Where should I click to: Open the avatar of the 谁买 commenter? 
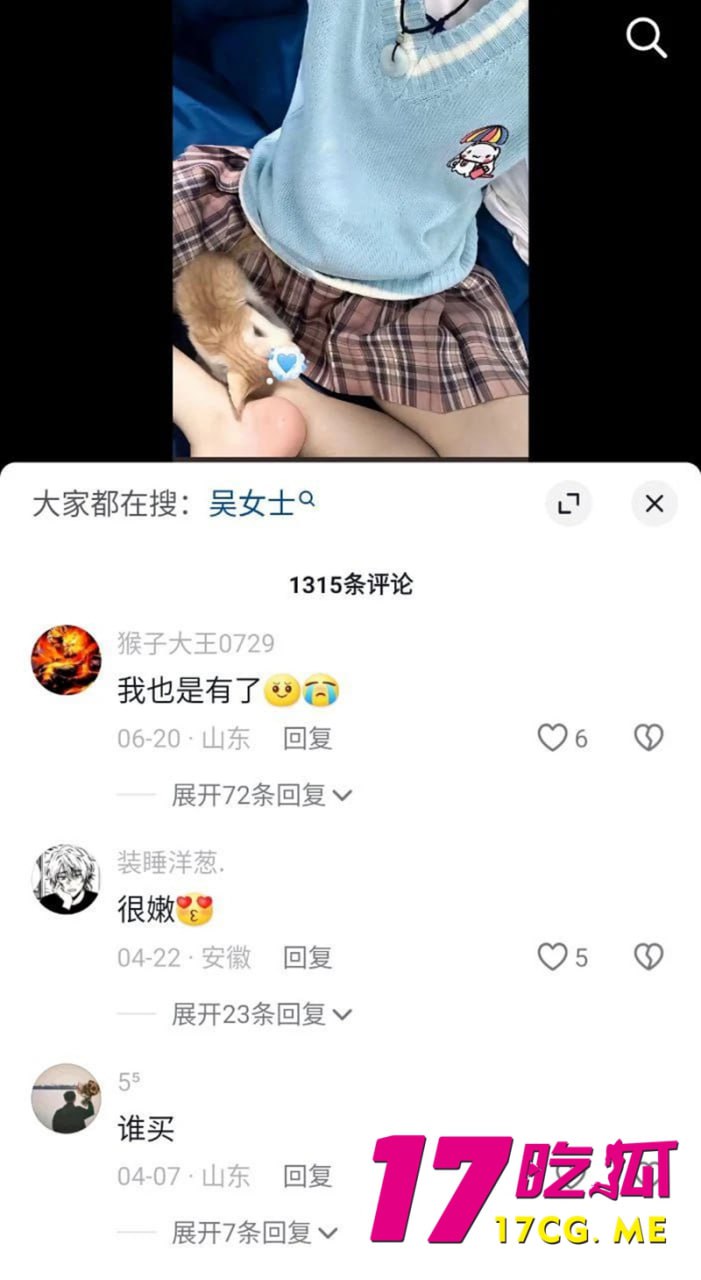[x=66, y=1098]
